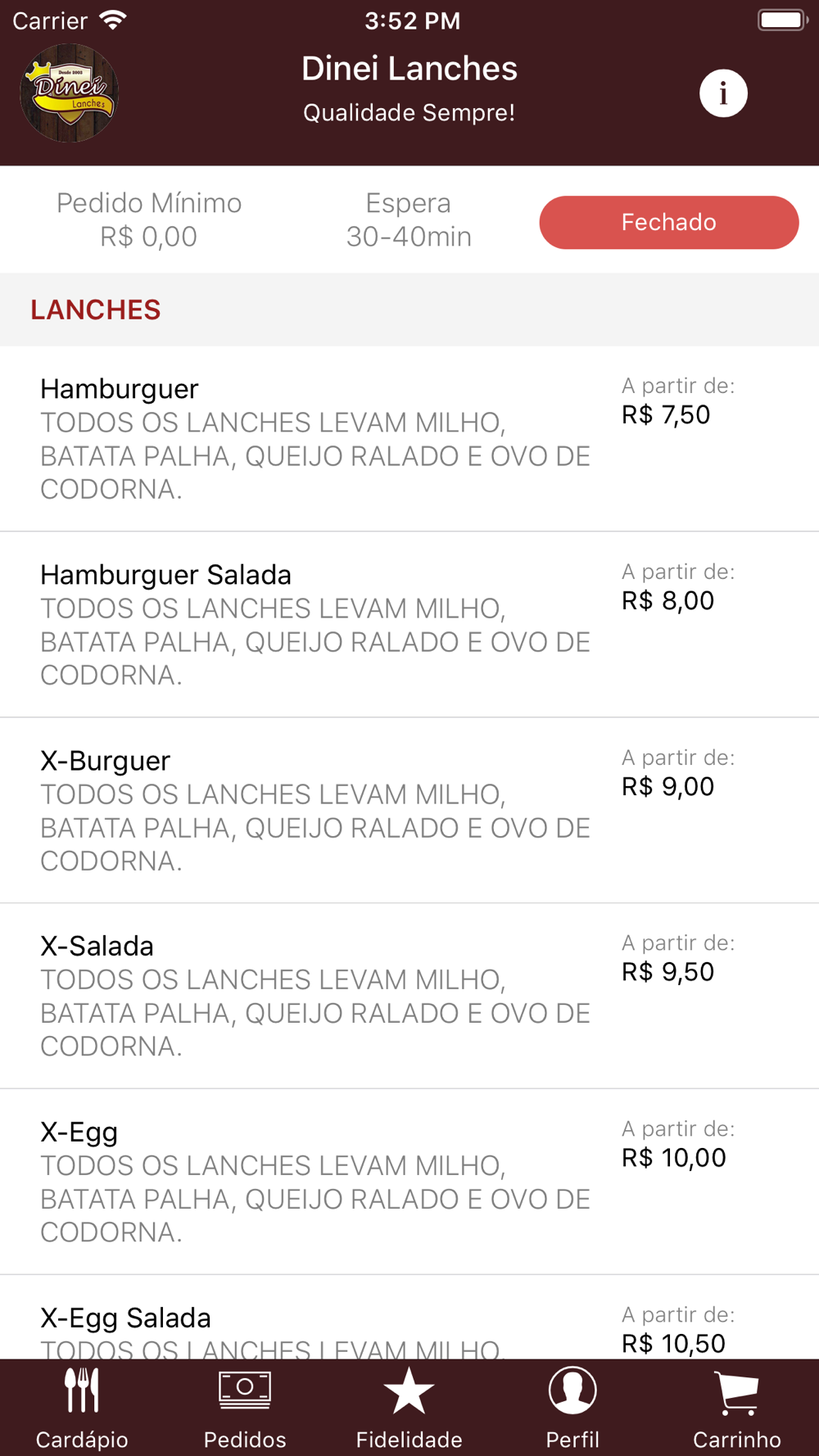Open the Fidelidade tab
Screen dimensions: 819x1456
click(x=409, y=1409)
